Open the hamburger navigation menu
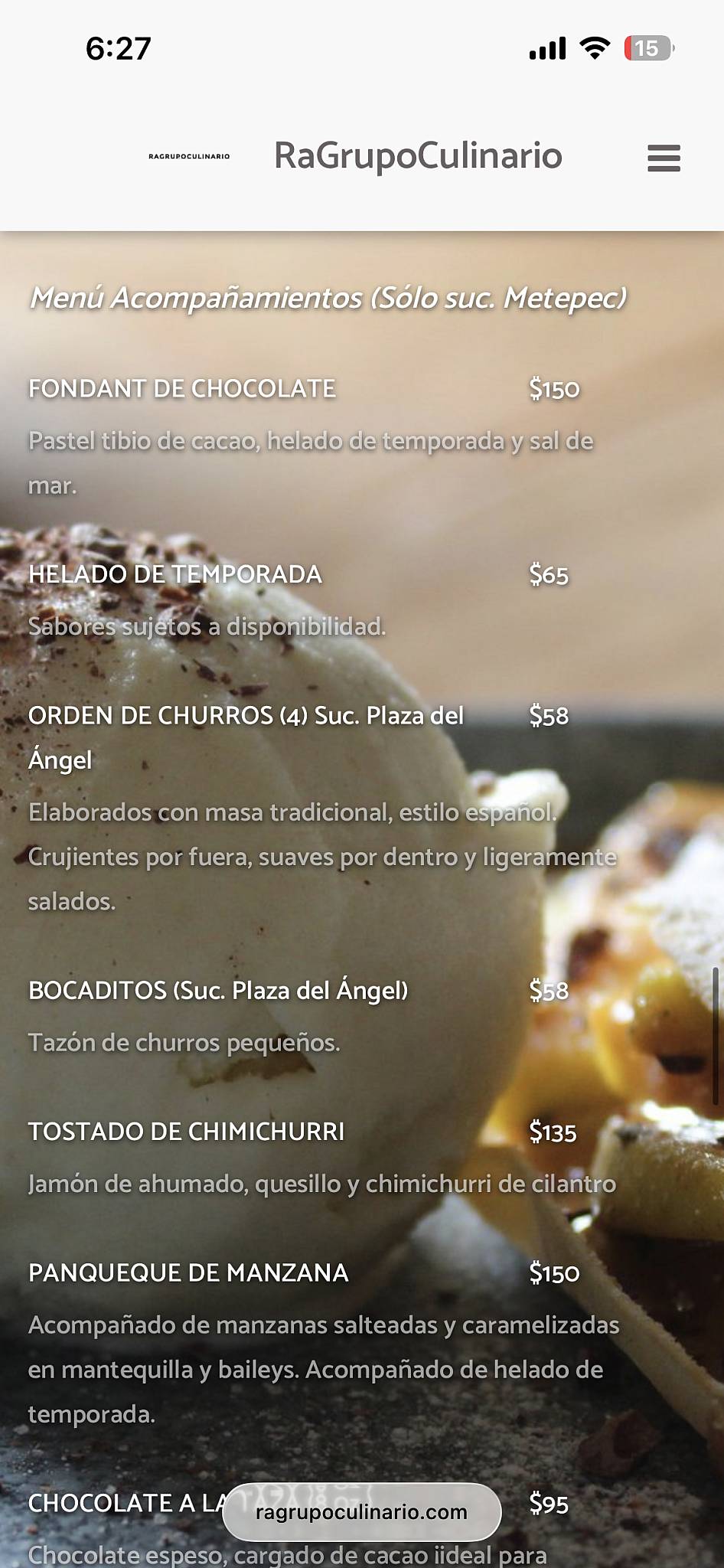Screen dimensions: 724x1568 [x=664, y=158]
